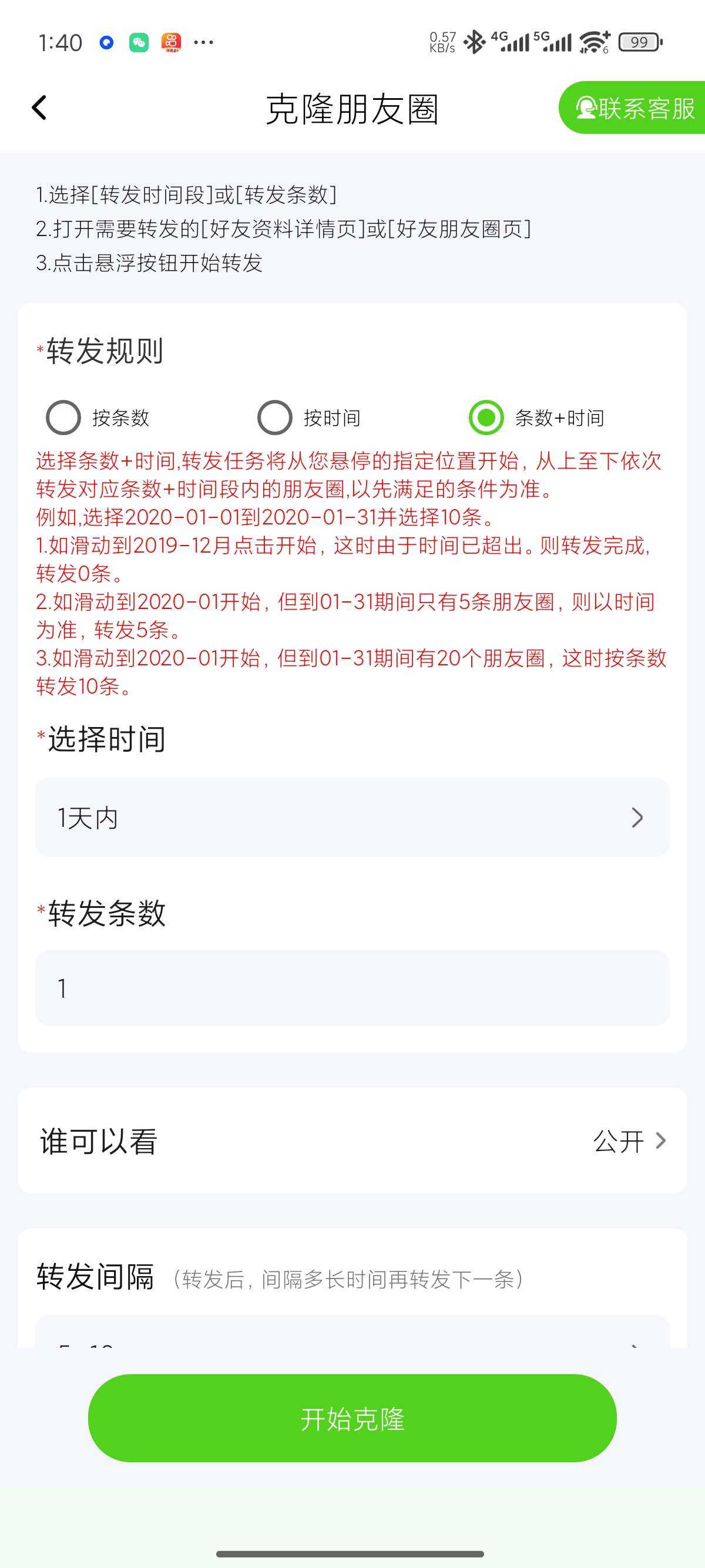
Task: Edit the 转发条数 number field
Action: pos(352,988)
